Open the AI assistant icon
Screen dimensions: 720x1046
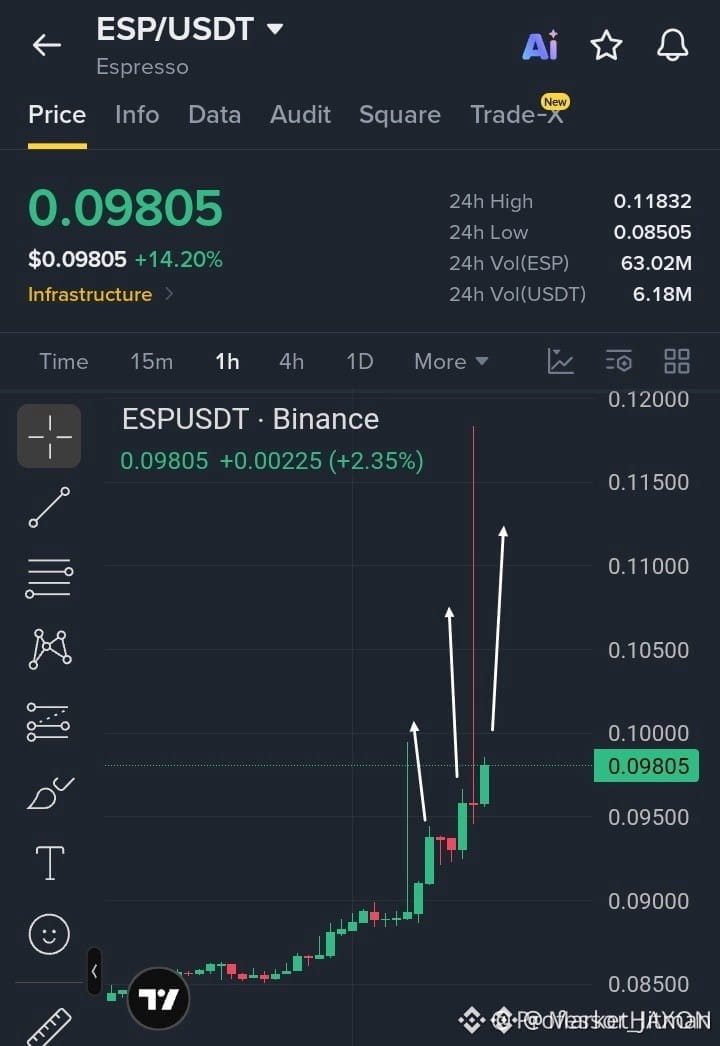tap(541, 45)
